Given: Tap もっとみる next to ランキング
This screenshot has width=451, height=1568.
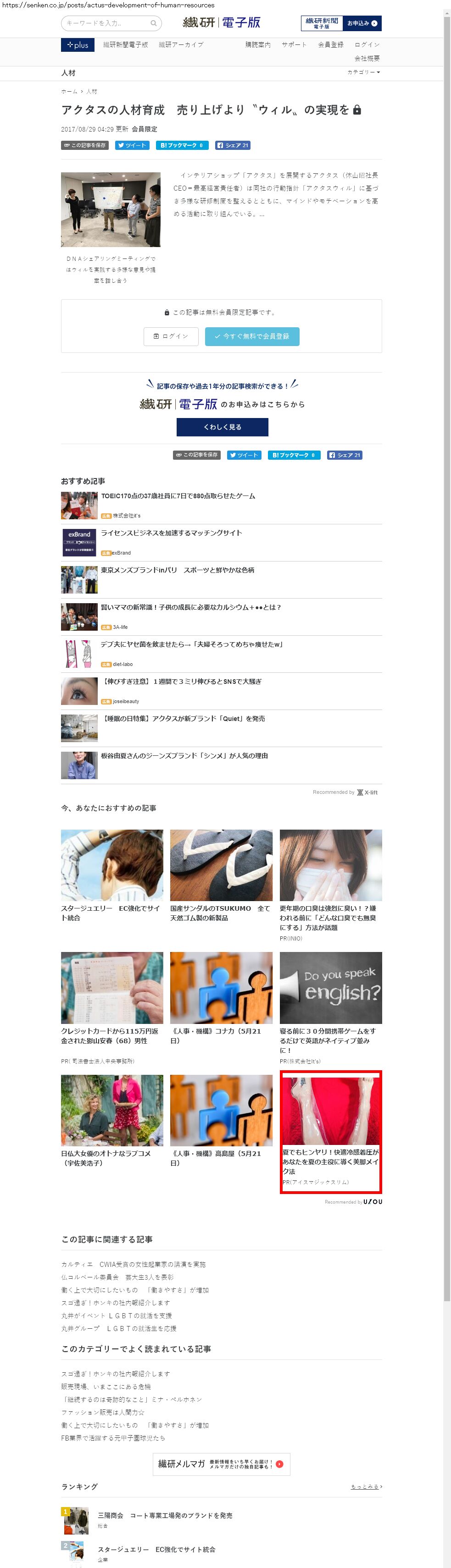Looking at the screenshot, I should point(366,1486).
